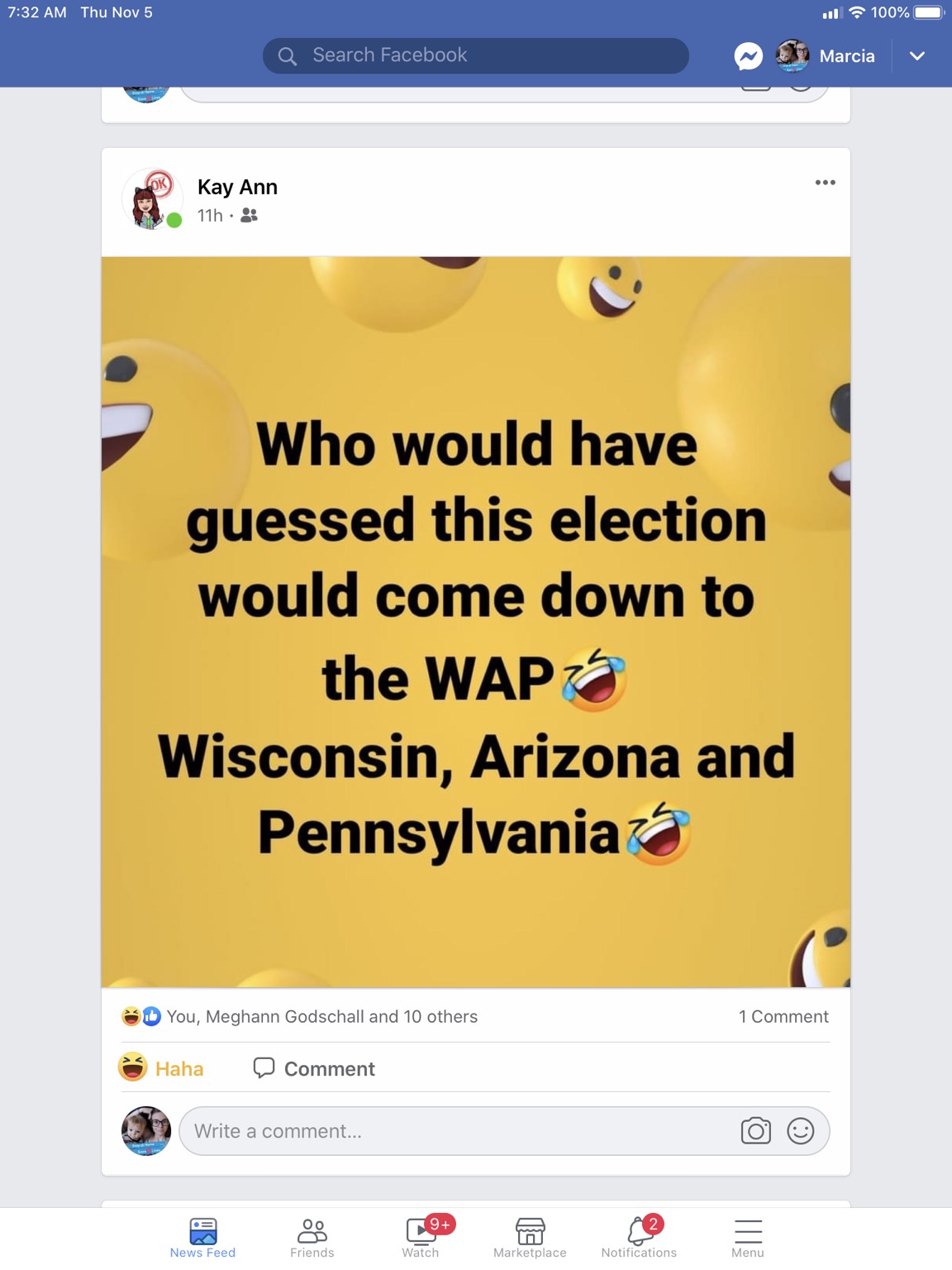Toggle the Haha reaction button
The width and height of the screenshot is (952, 1270).
(162, 1068)
